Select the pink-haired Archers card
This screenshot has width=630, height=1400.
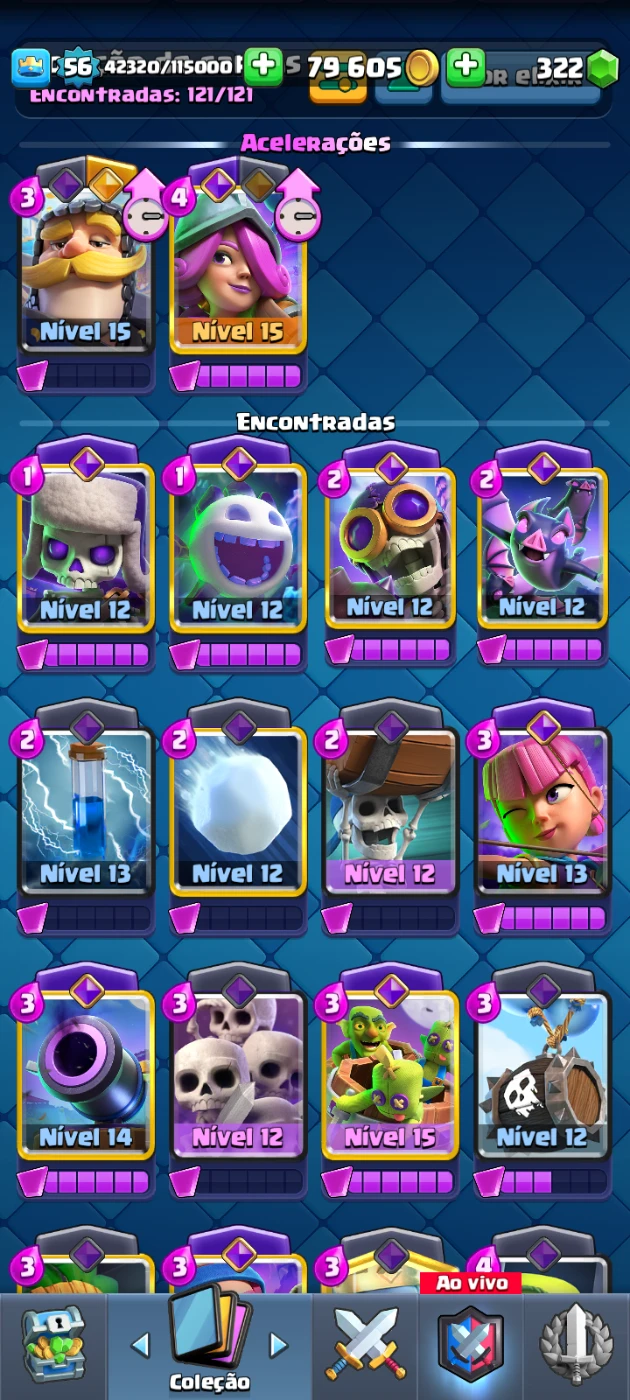(x=542, y=812)
